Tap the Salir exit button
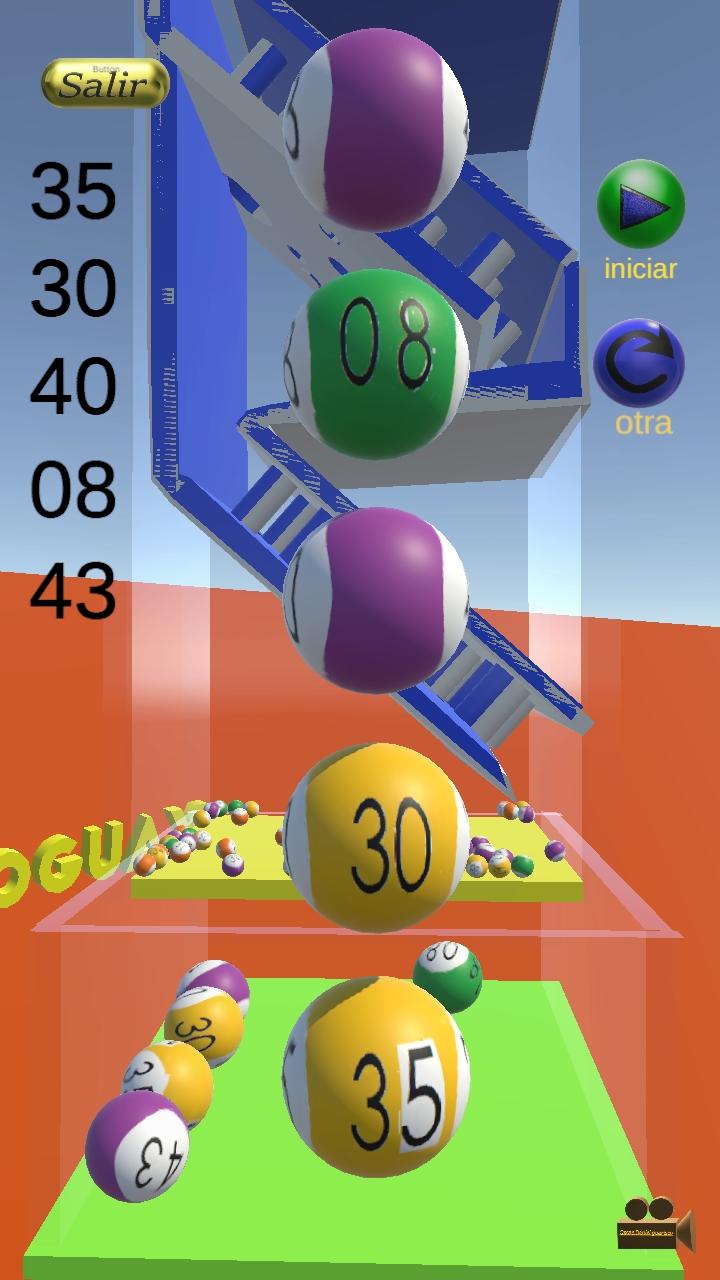Image resolution: width=720 pixels, height=1280 pixels. pos(104,84)
